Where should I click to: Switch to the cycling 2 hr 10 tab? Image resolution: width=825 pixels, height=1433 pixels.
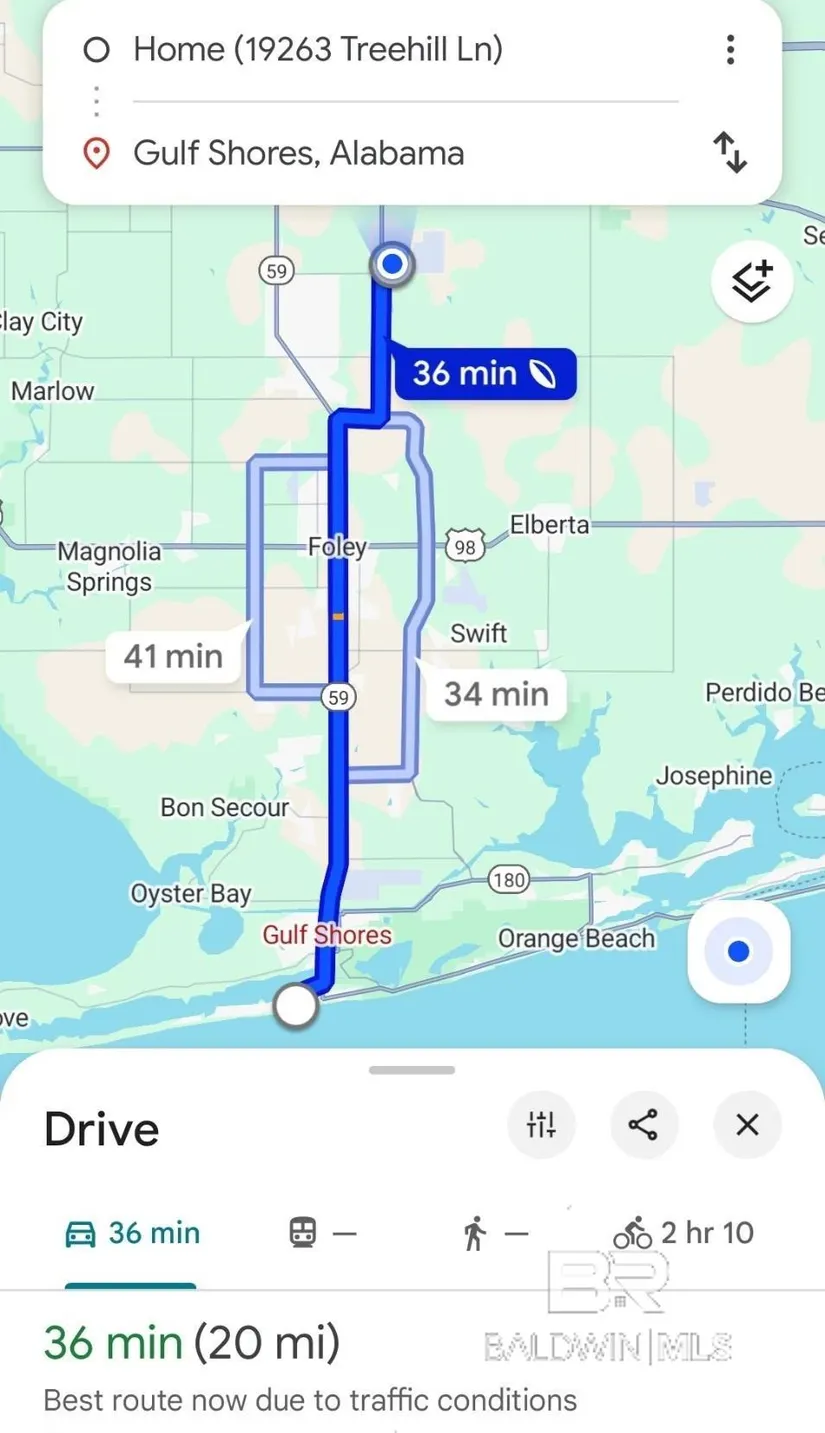click(x=684, y=1233)
